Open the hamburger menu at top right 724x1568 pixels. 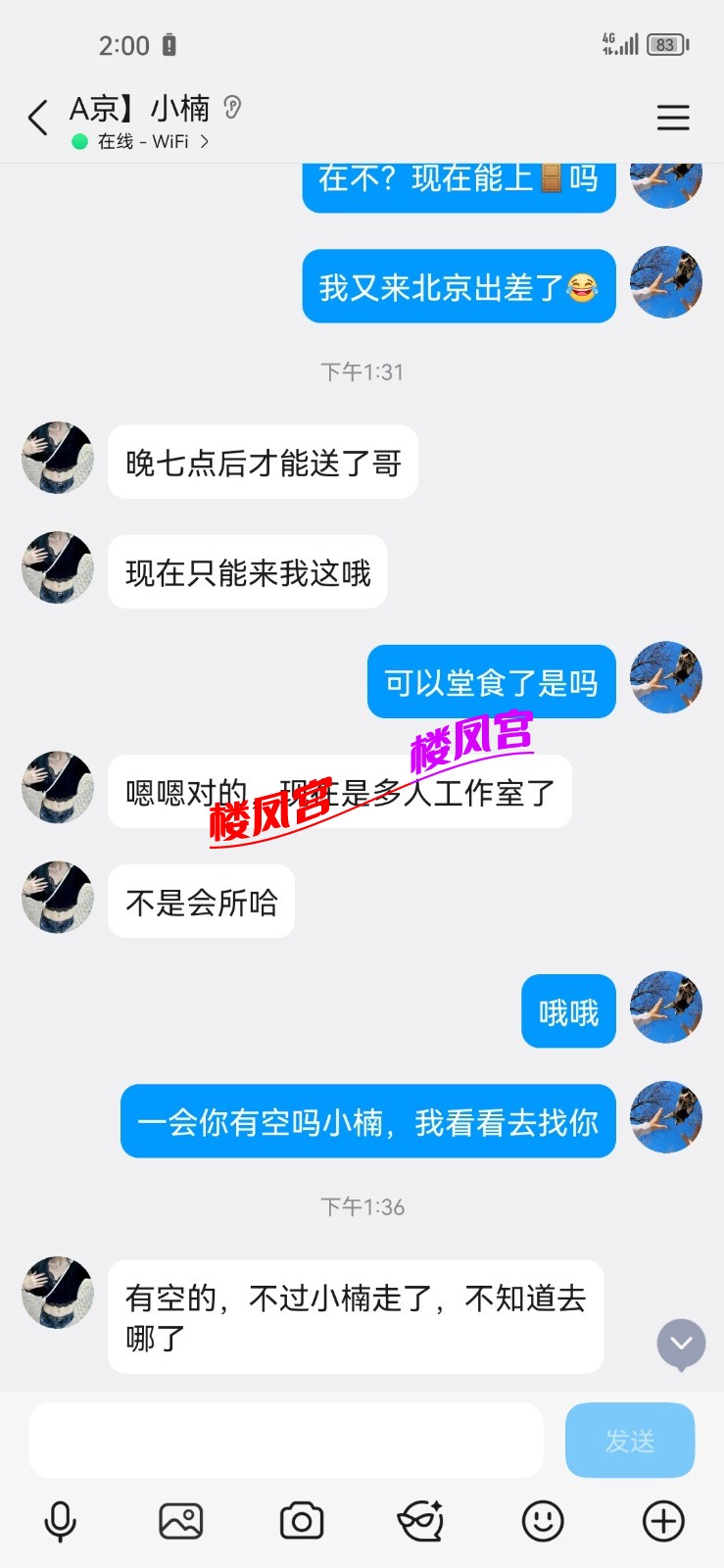674,117
